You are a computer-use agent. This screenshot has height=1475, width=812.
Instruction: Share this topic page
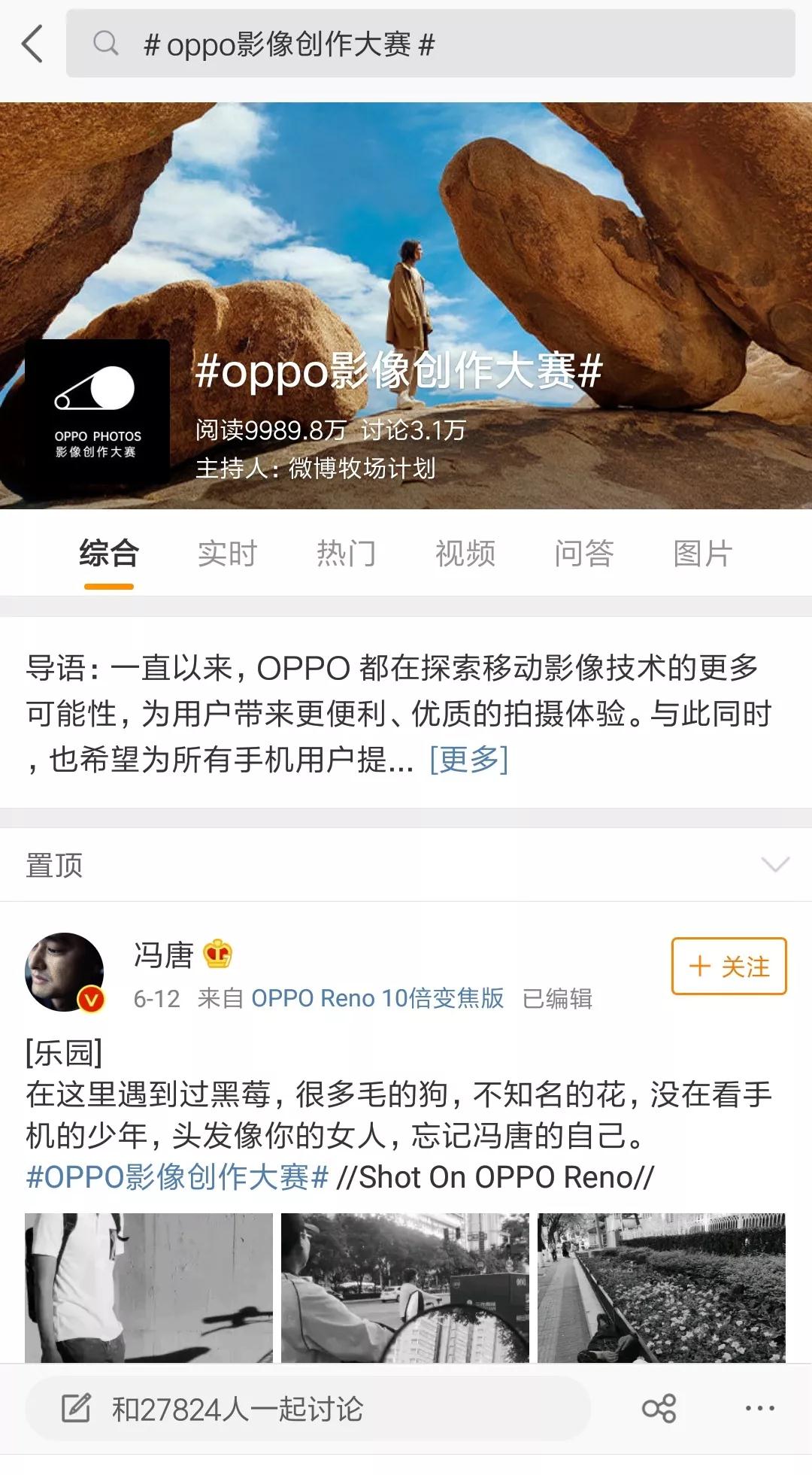659,1409
